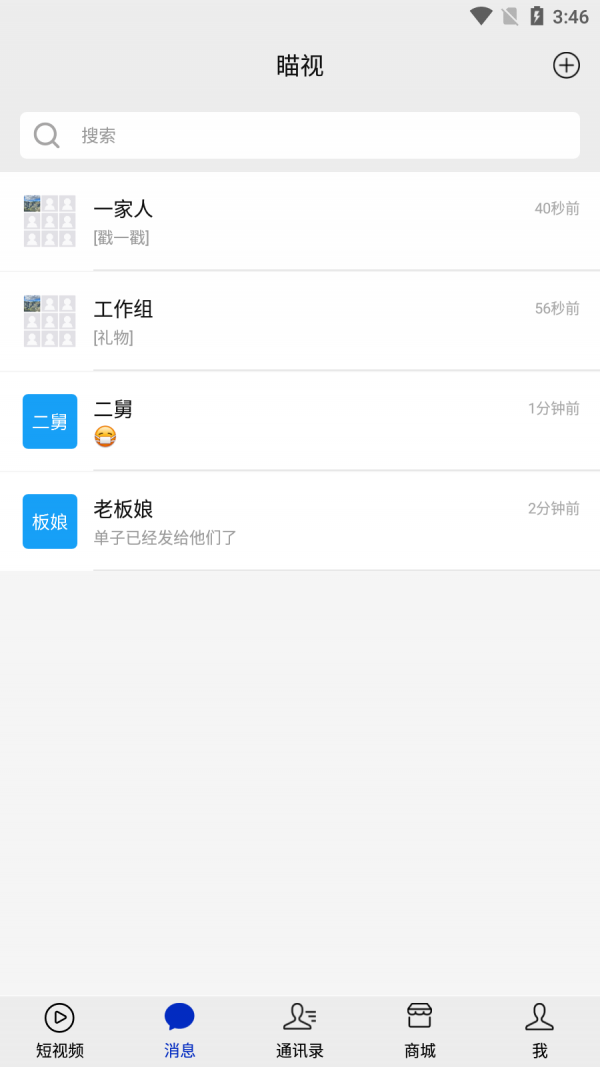Open the chat with 二舅
This screenshot has height=1067, width=600.
(300, 422)
